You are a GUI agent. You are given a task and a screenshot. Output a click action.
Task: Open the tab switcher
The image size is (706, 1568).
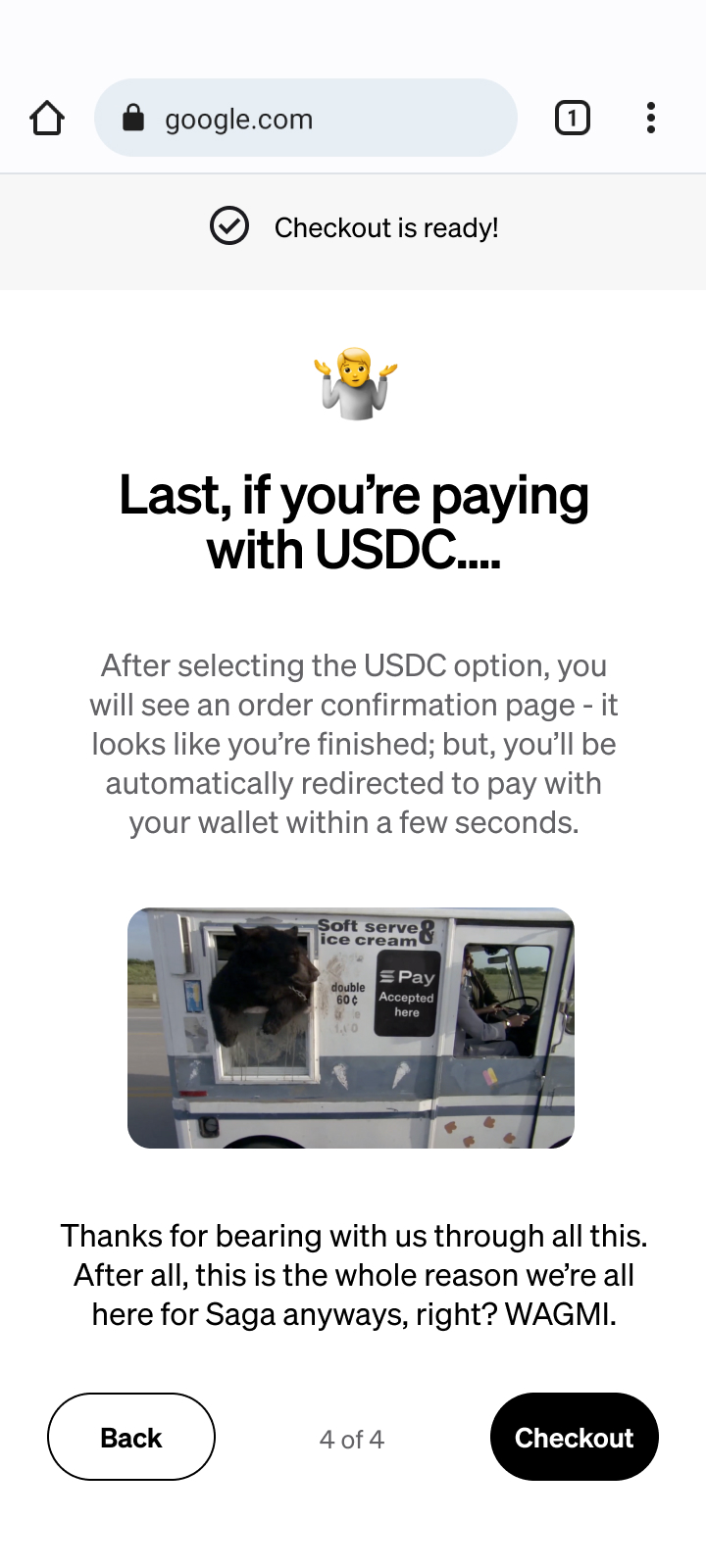(573, 119)
